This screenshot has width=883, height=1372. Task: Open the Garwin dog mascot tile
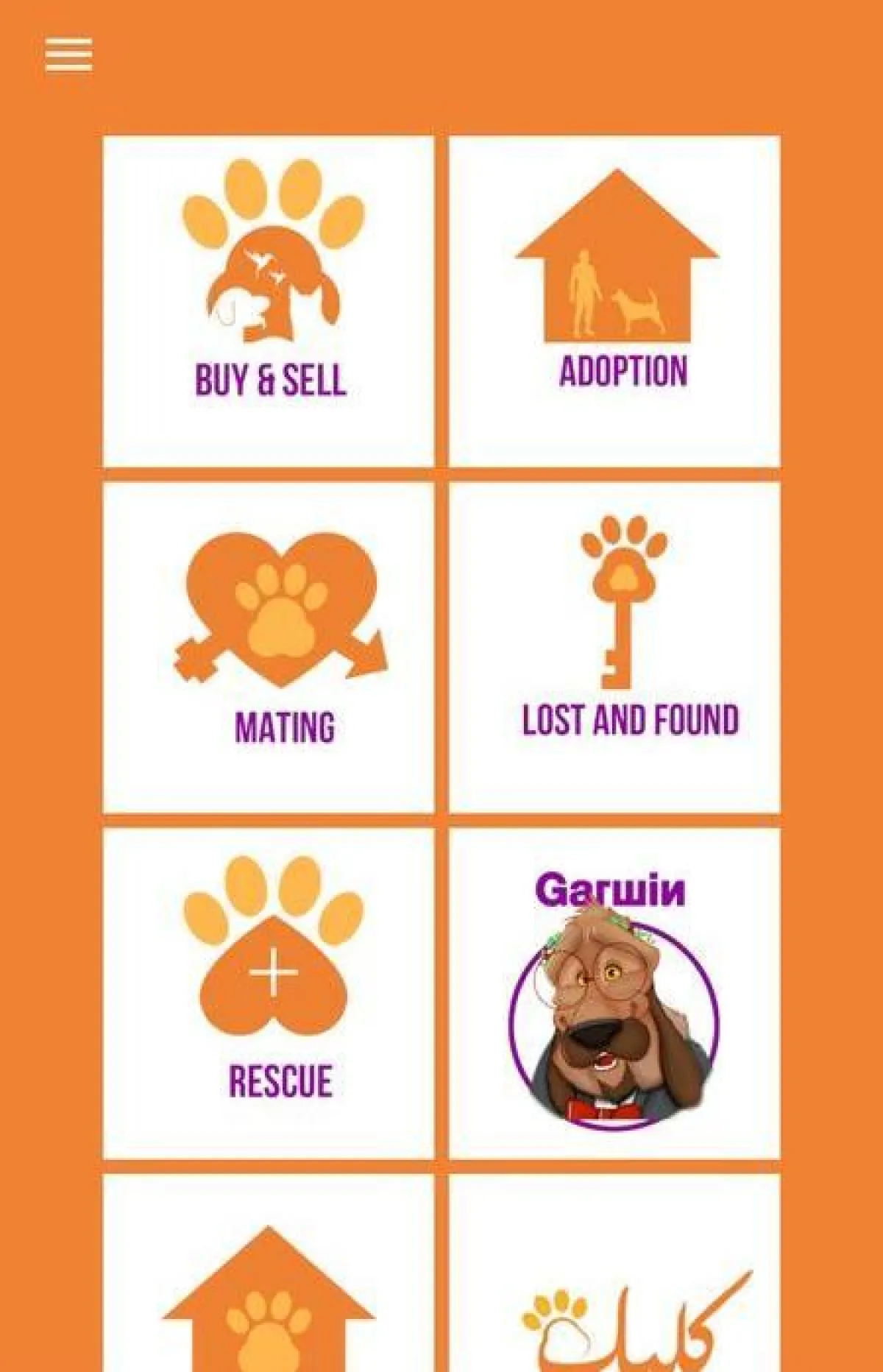(614, 993)
